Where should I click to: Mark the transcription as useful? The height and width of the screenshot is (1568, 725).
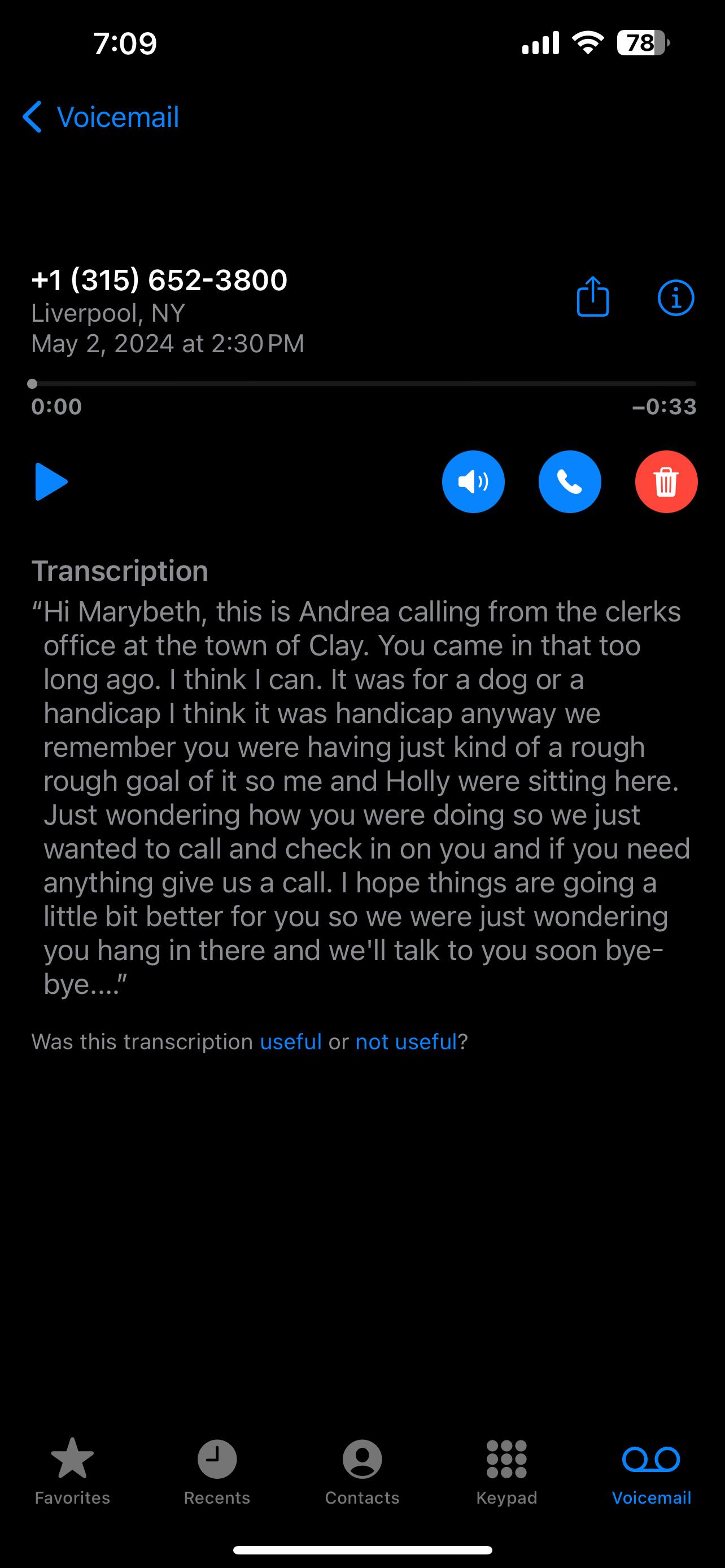[x=291, y=1041]
